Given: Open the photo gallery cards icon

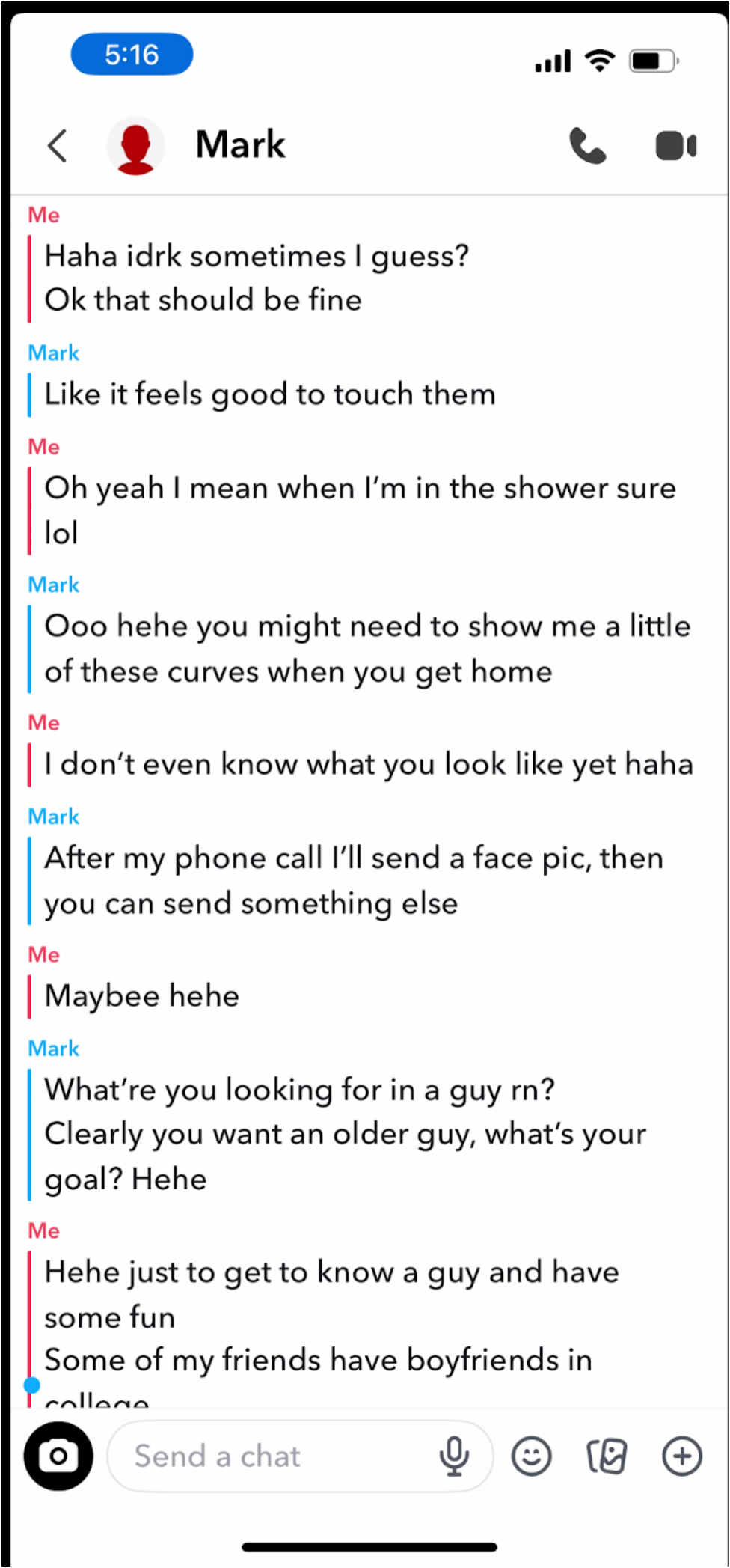Looking at the screenshot, I should tap(606, 1456).
